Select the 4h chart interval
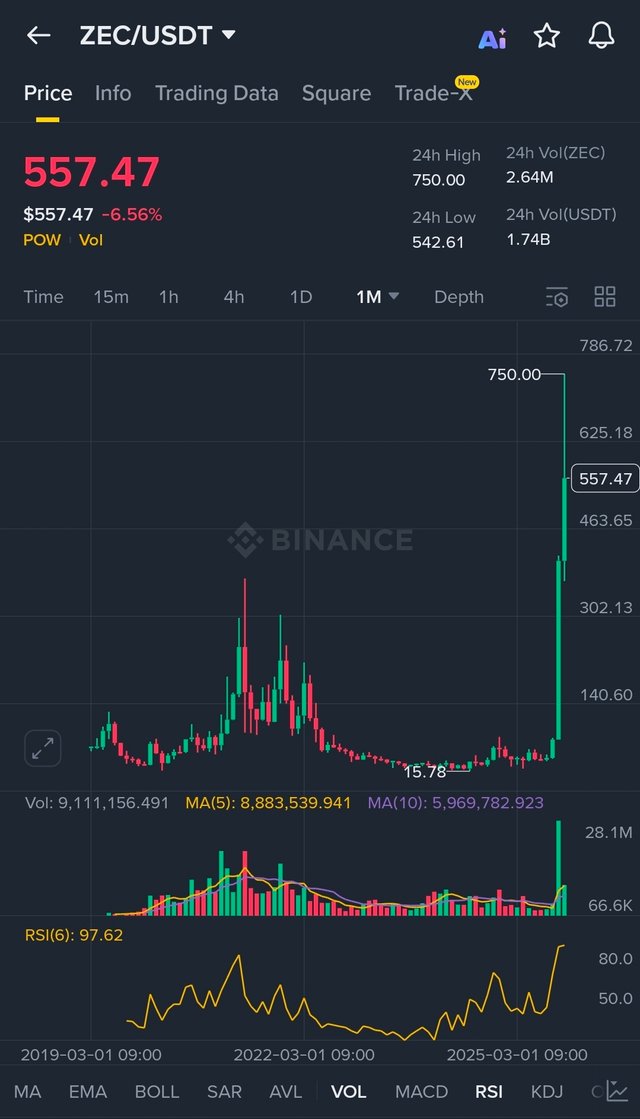Image resolution: width=640 pixels, height=1119 pixels. (233, 297)
